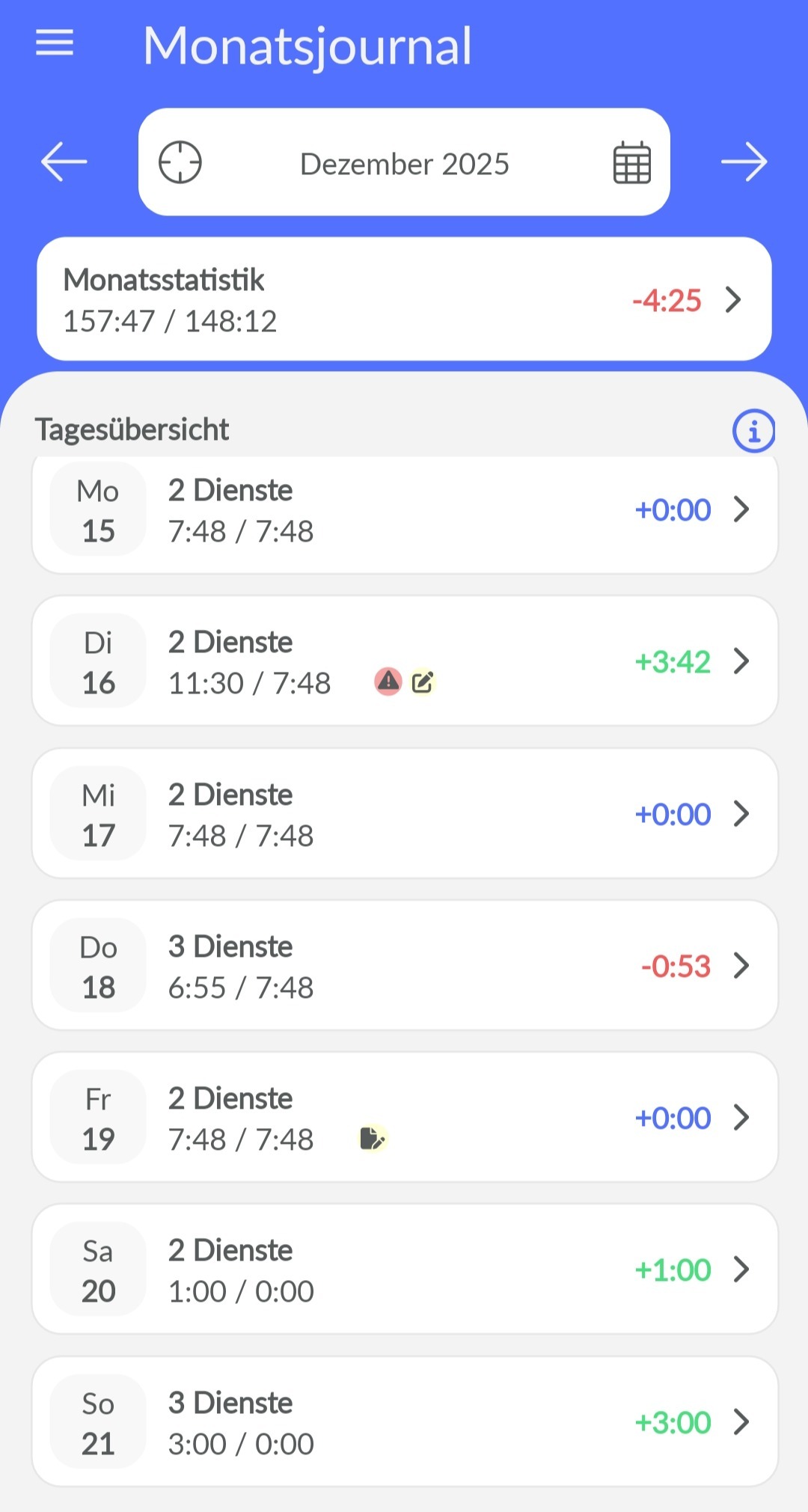Image resolution: width=808 pixels, height=1512 pixels.
Task: Select the Freitag 19 day entry
Action: [x=404, y=1118]
